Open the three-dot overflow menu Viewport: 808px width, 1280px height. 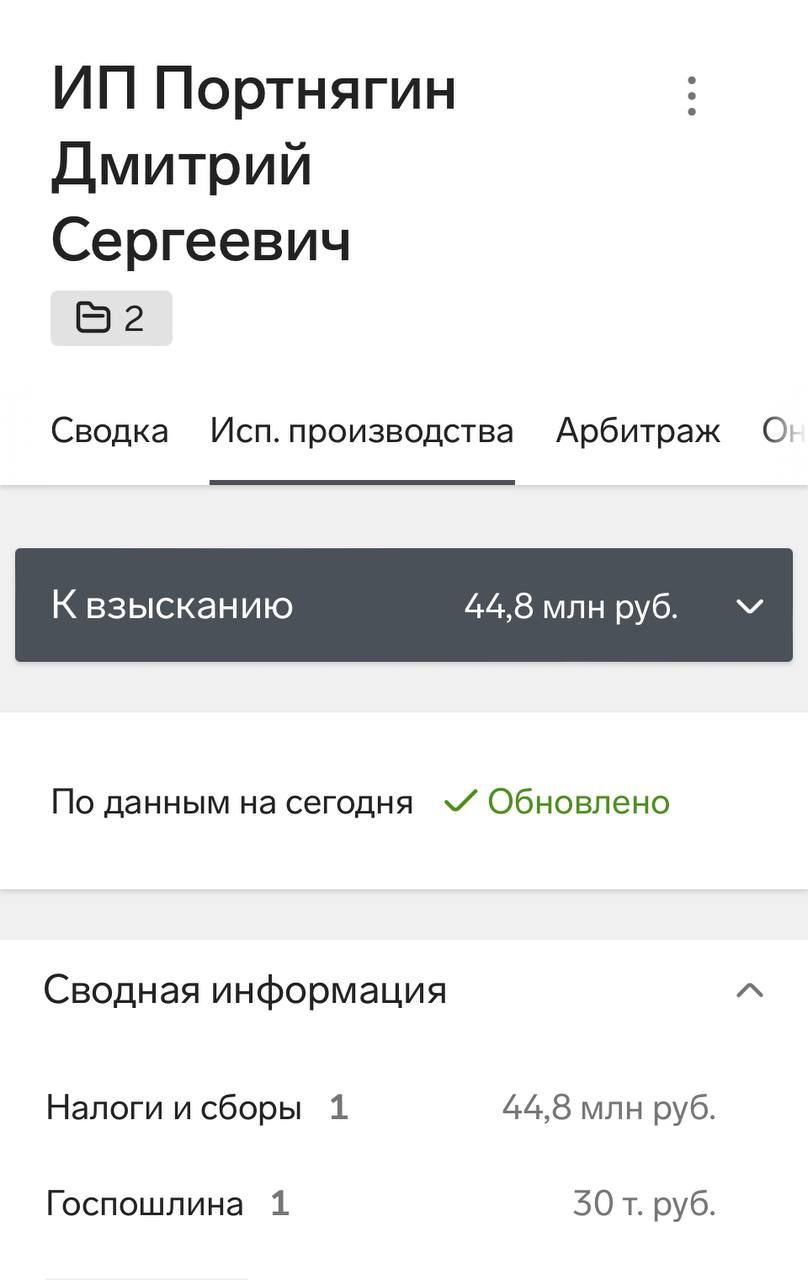(x=691, y=97)
